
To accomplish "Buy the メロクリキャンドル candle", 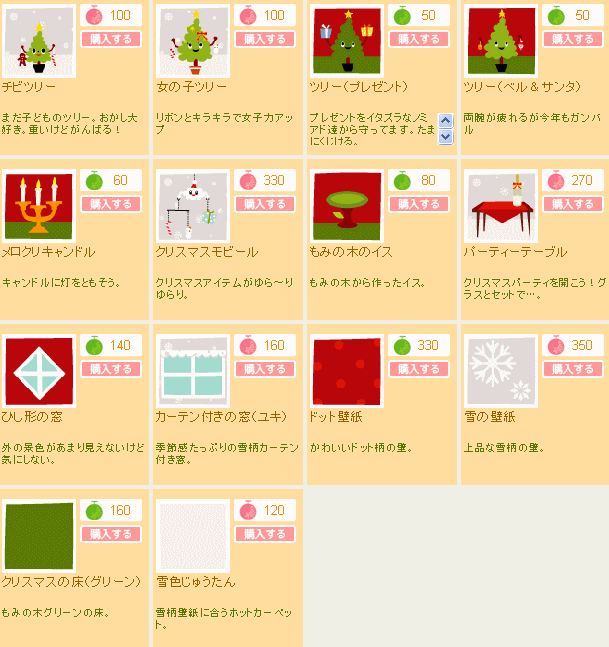I will [x=111, y=204].
